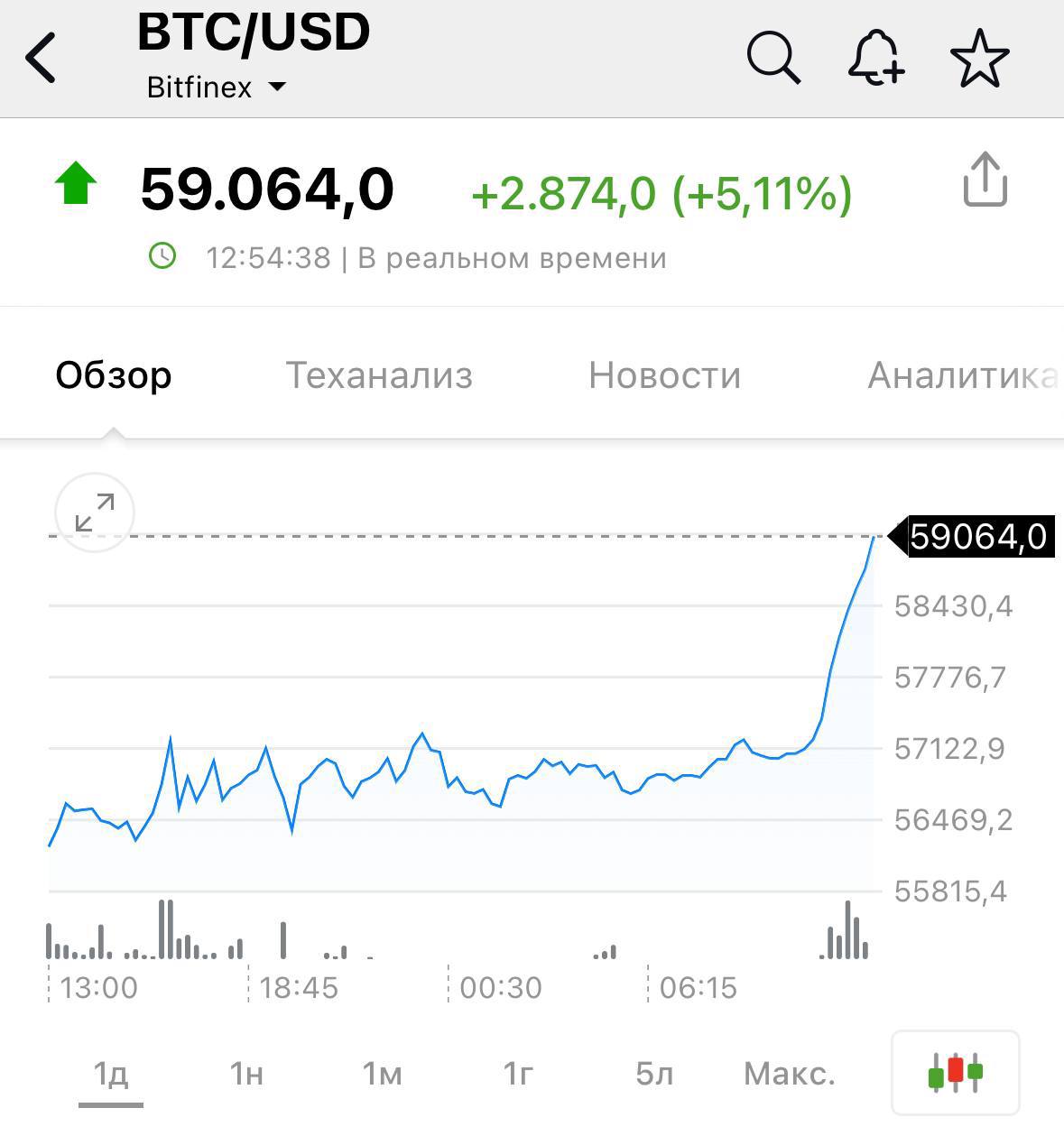Expand the chart to full screen
Screen dimensions: 1064x1145
coord(95,512)
